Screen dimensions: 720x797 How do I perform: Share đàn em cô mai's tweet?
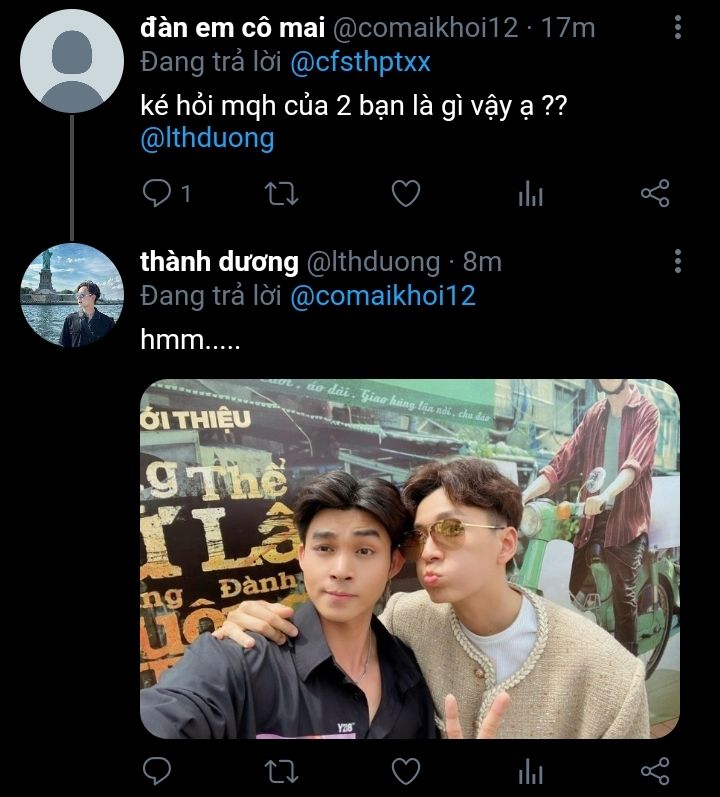654,193
